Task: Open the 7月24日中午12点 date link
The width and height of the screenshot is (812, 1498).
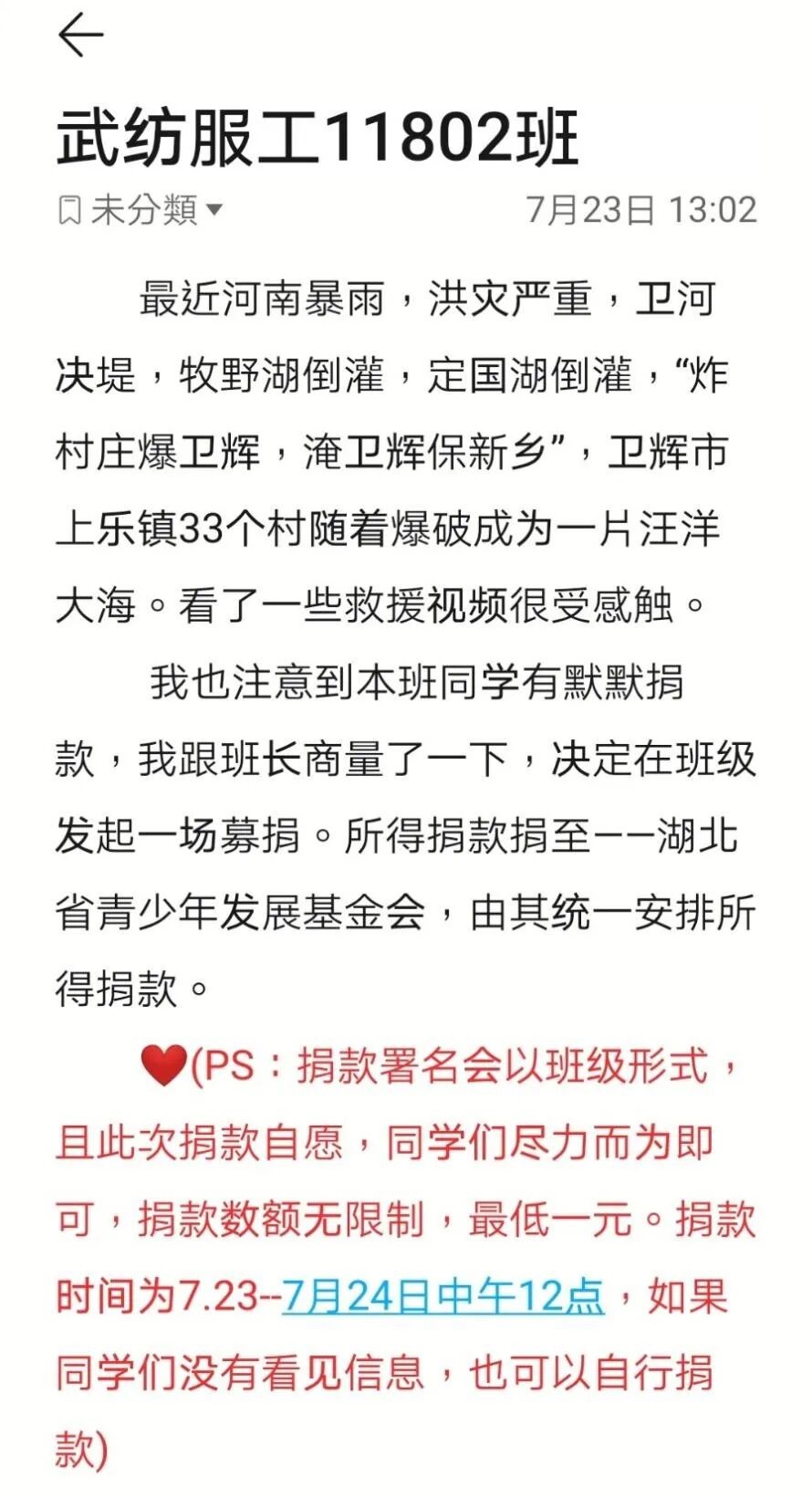Action: [442, 1295]
